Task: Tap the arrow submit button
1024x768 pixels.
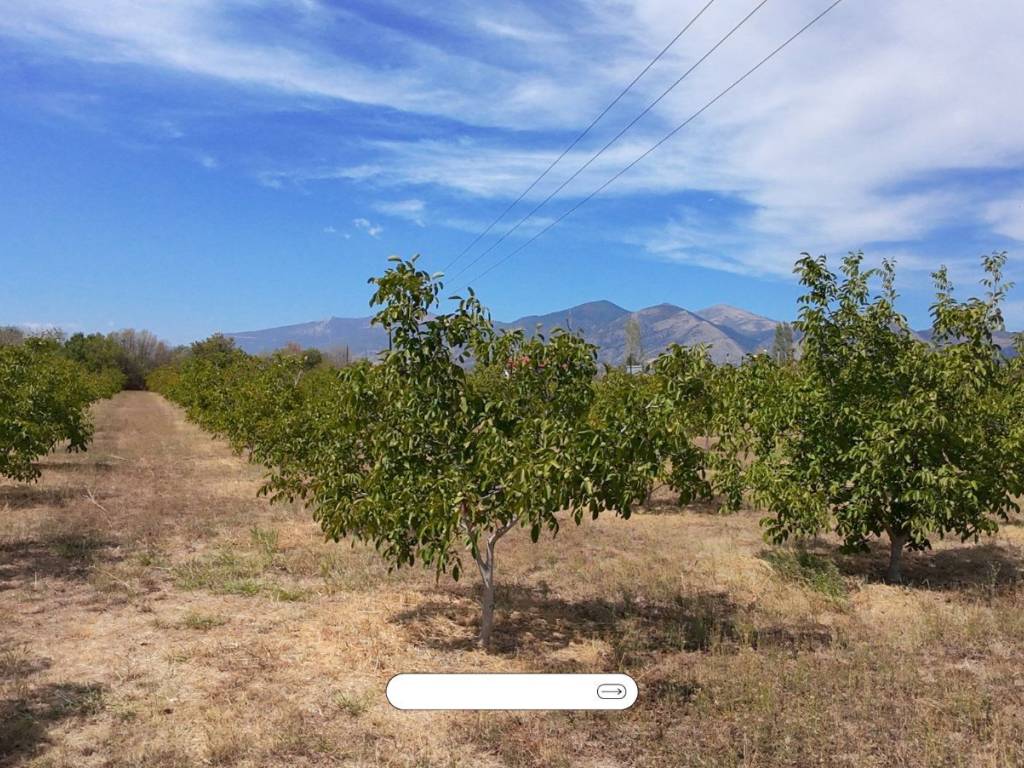Action: tap(611, 692)
